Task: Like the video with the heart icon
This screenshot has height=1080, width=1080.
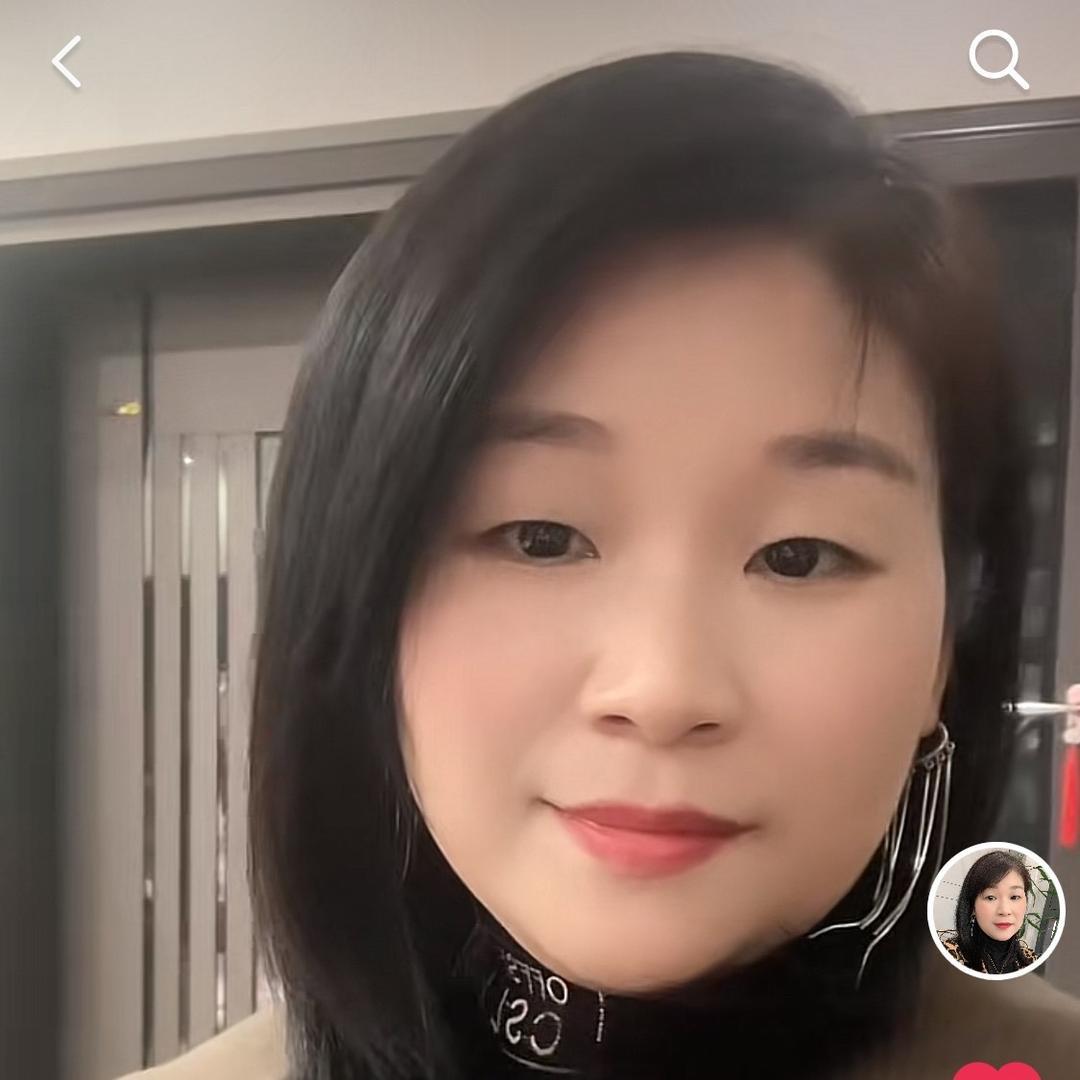Action: (996, 1070)
